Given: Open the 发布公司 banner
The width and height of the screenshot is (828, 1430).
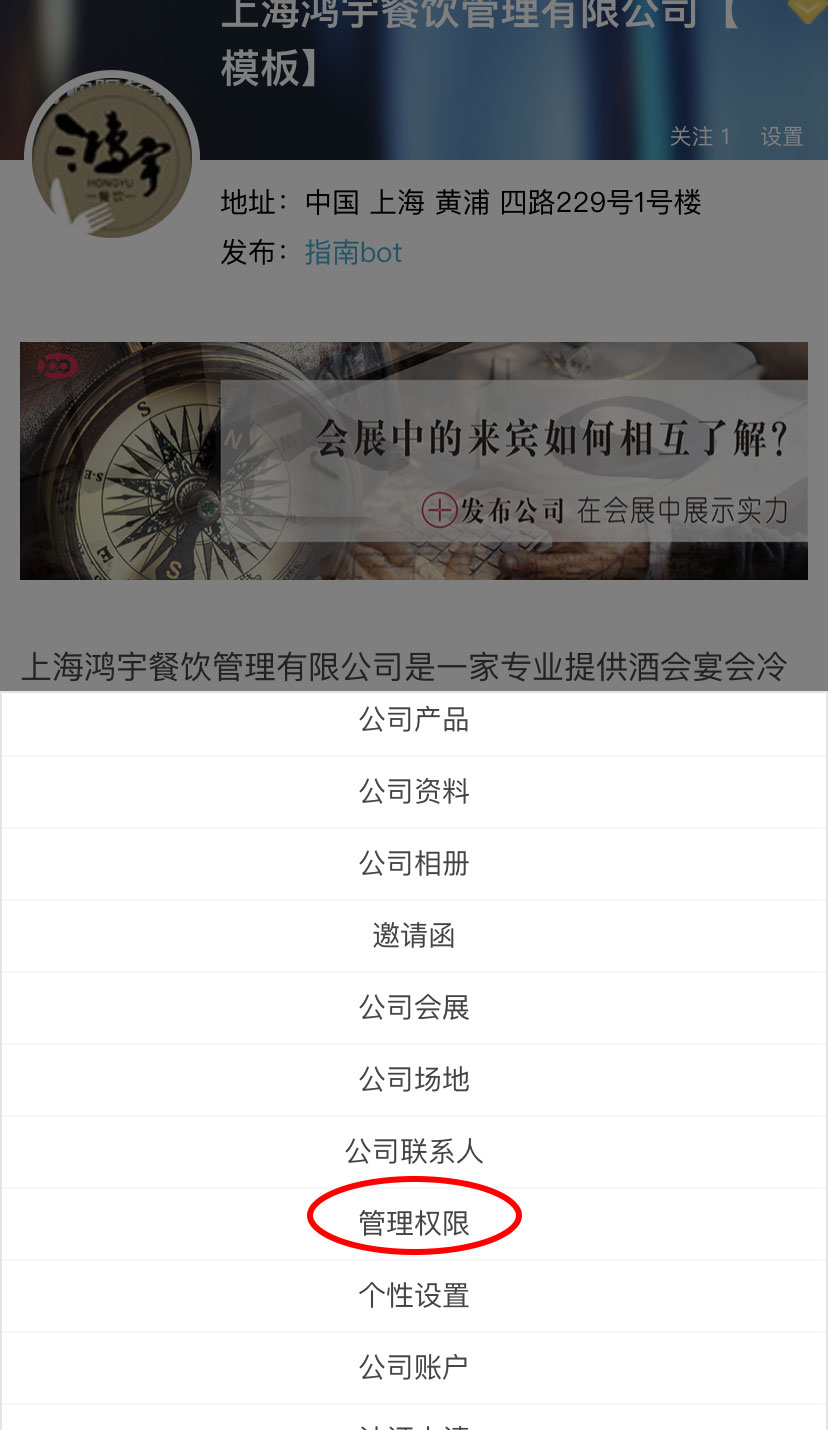Looking at the screenshot, I should 414,461.
